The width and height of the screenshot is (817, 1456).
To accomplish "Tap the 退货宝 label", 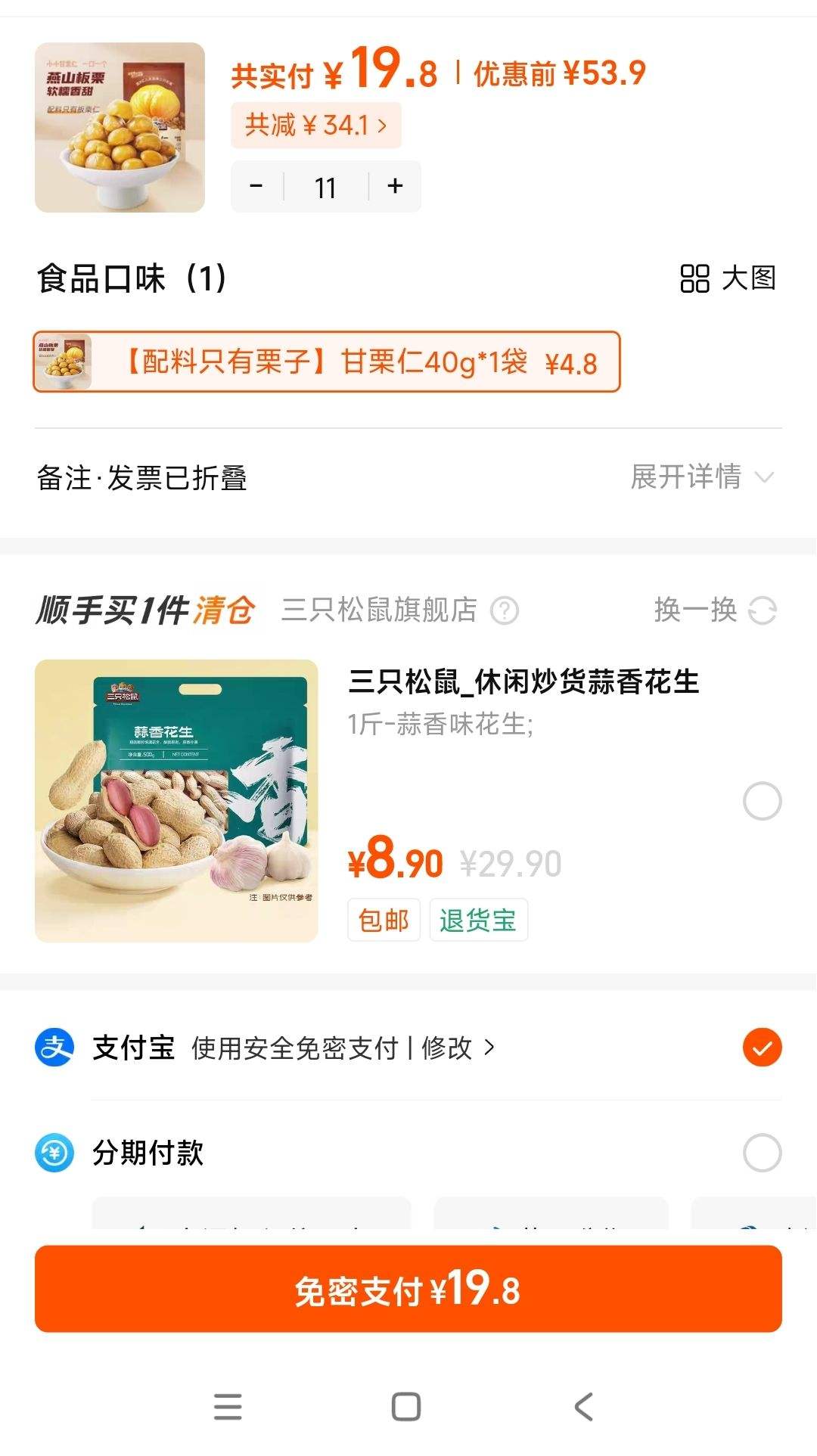I will 478,920.
